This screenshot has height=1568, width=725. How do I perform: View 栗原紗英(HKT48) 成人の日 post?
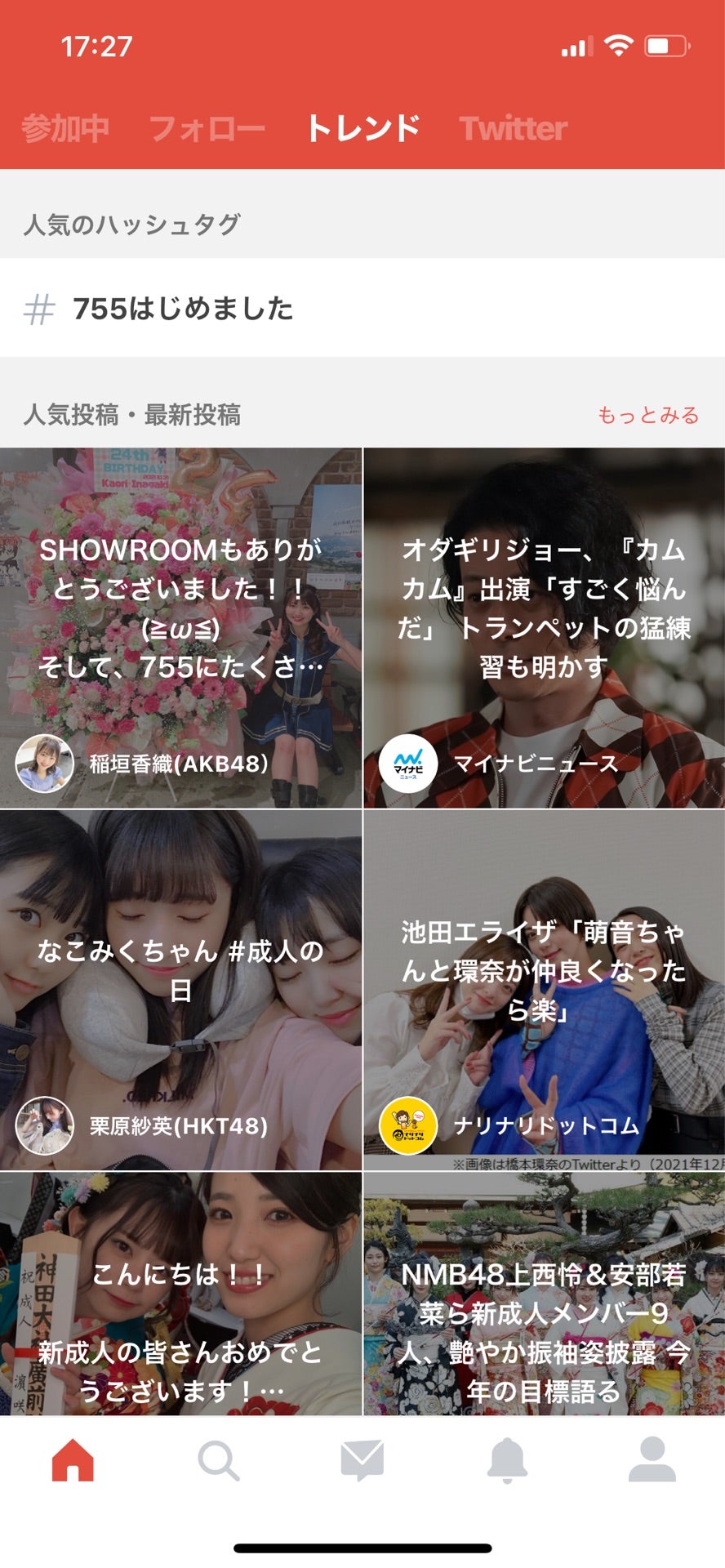[180, 990]
